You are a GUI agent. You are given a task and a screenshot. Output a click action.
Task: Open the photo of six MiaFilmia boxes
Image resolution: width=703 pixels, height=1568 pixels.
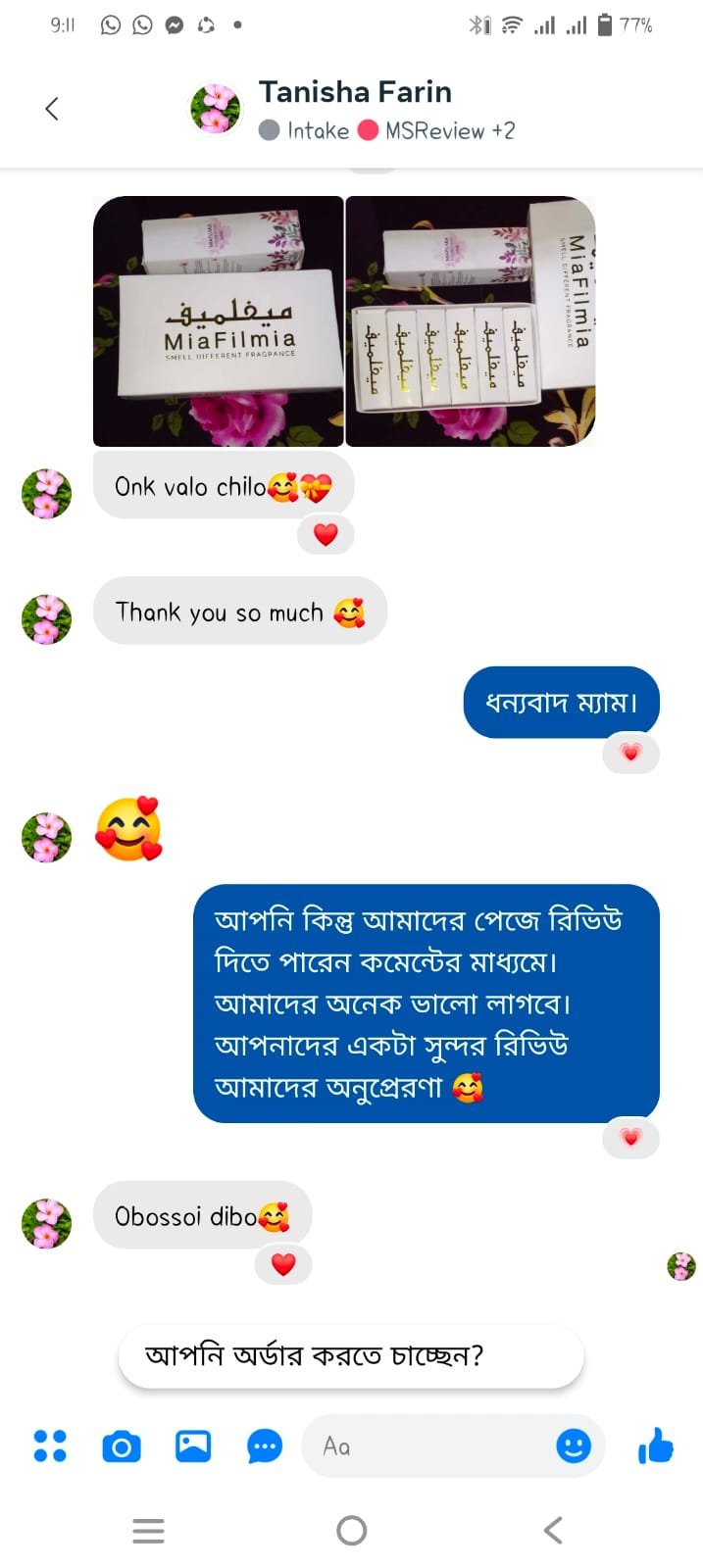[471, 321]
